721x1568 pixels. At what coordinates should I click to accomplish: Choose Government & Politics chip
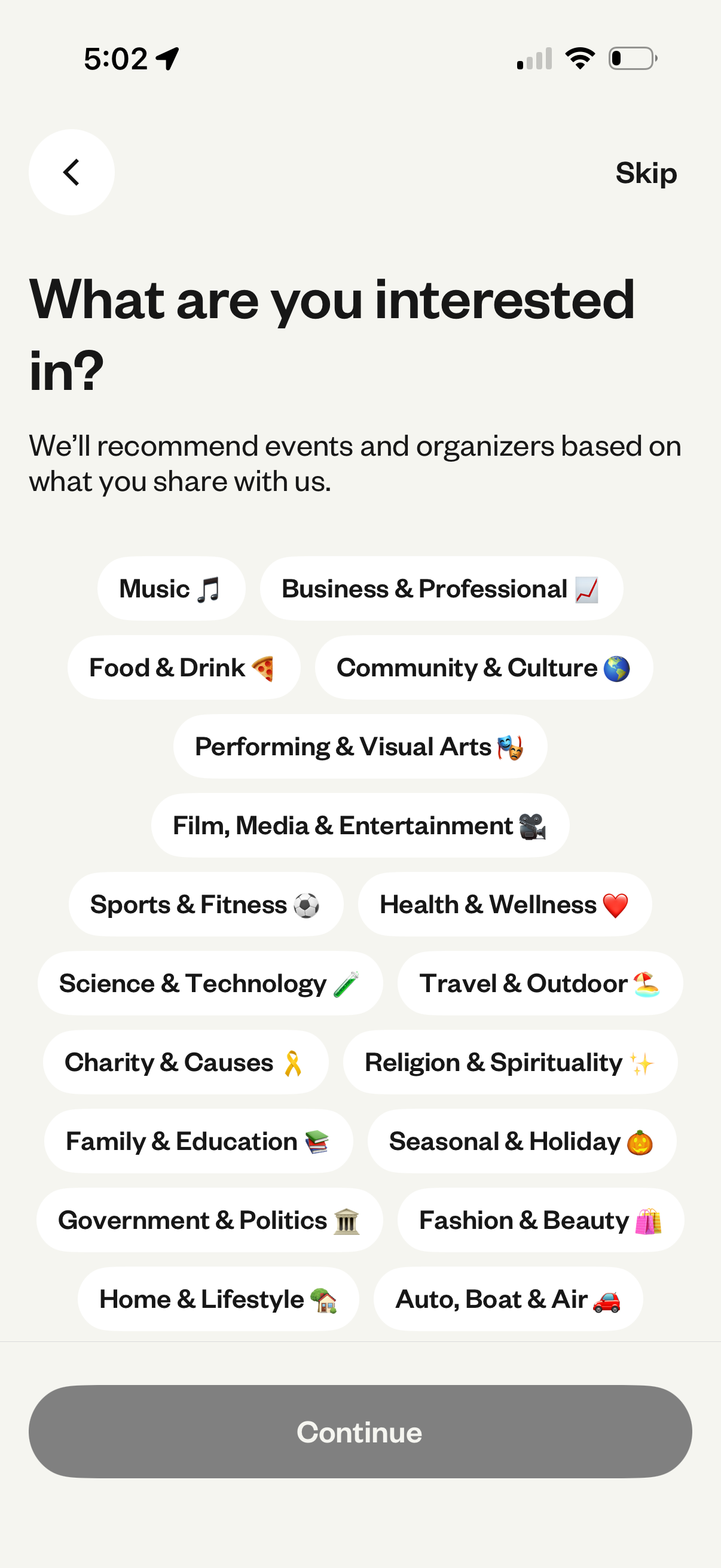click(x=209, y=1221)
